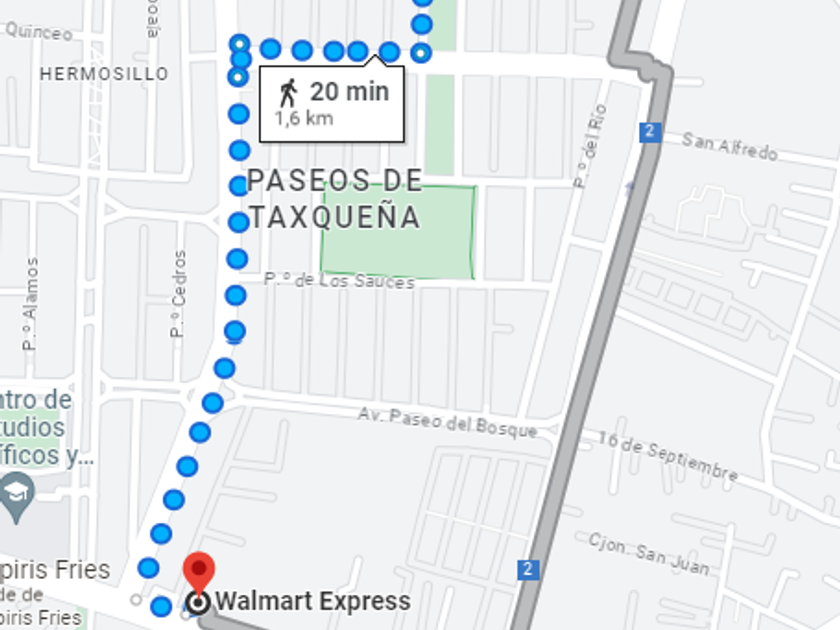Viewport: 840px width, 630px height.
Task: Select the 20 min walking route callout
Action: 332,104
